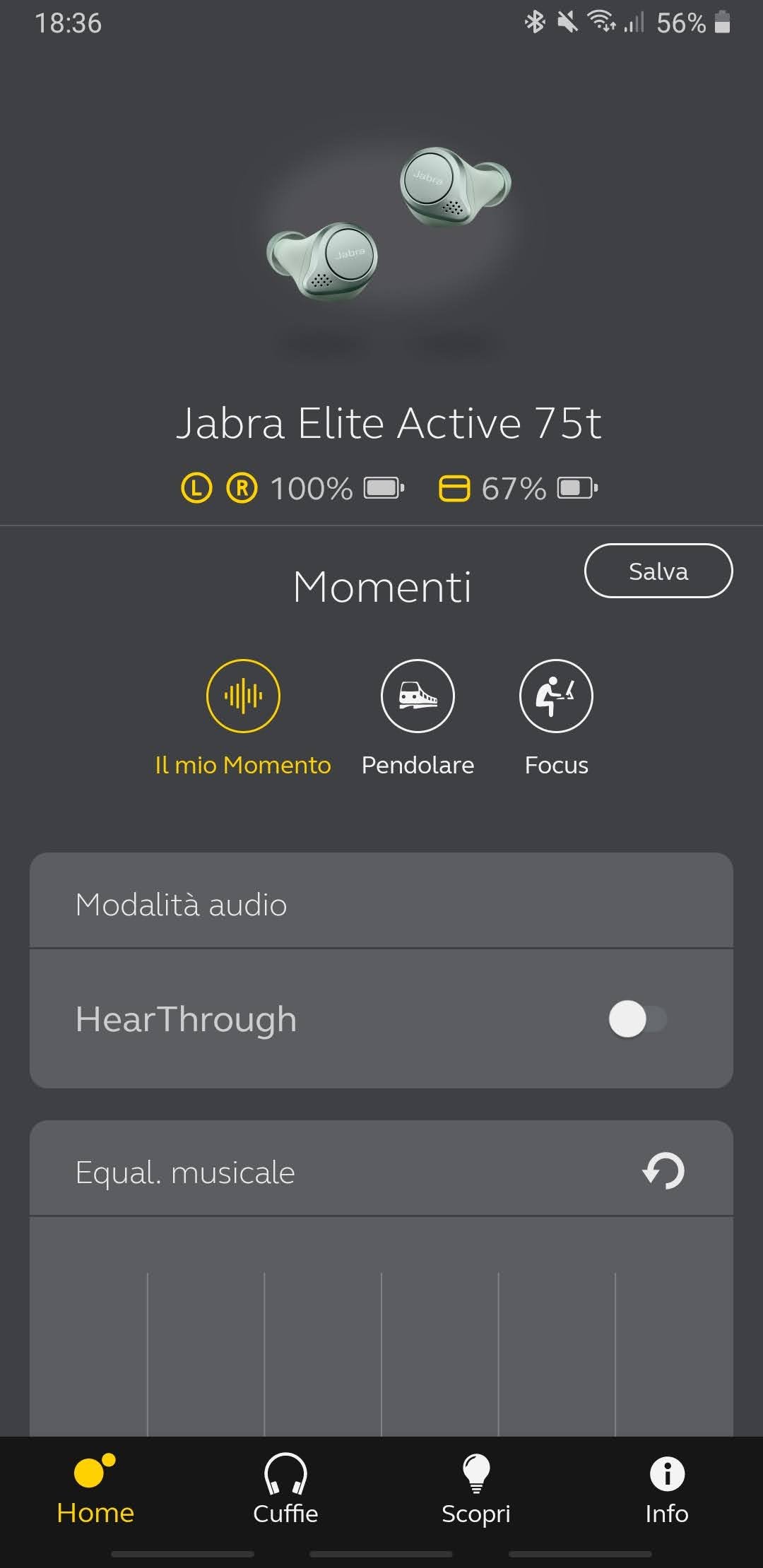Reset the music equalizer
Viewport: 763px width, 1568px height.
tap(663, 1171)
